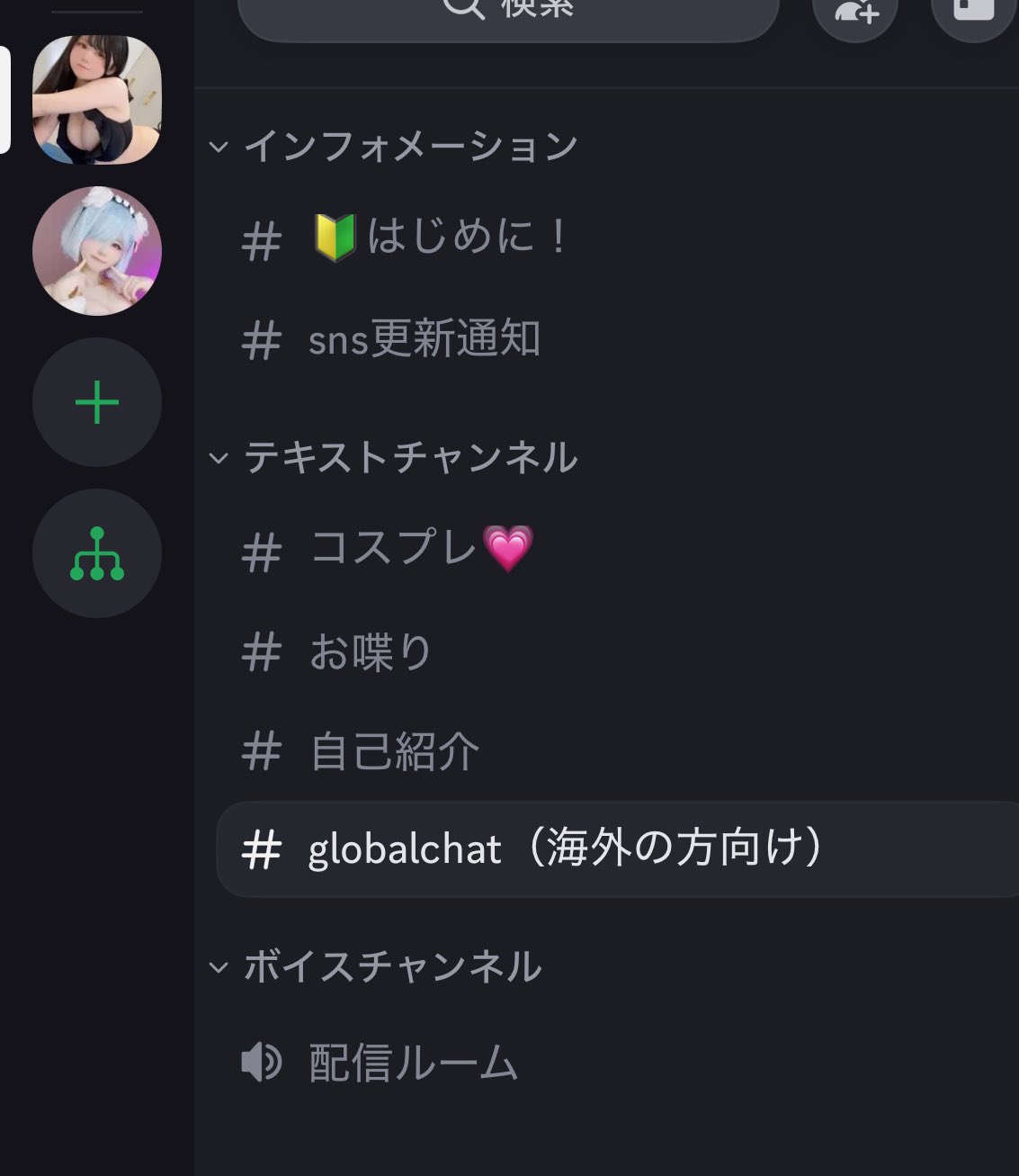This screenshot has width=1019, height=1176.
Task: Tap the invite members icon
Action: (855, 13)
